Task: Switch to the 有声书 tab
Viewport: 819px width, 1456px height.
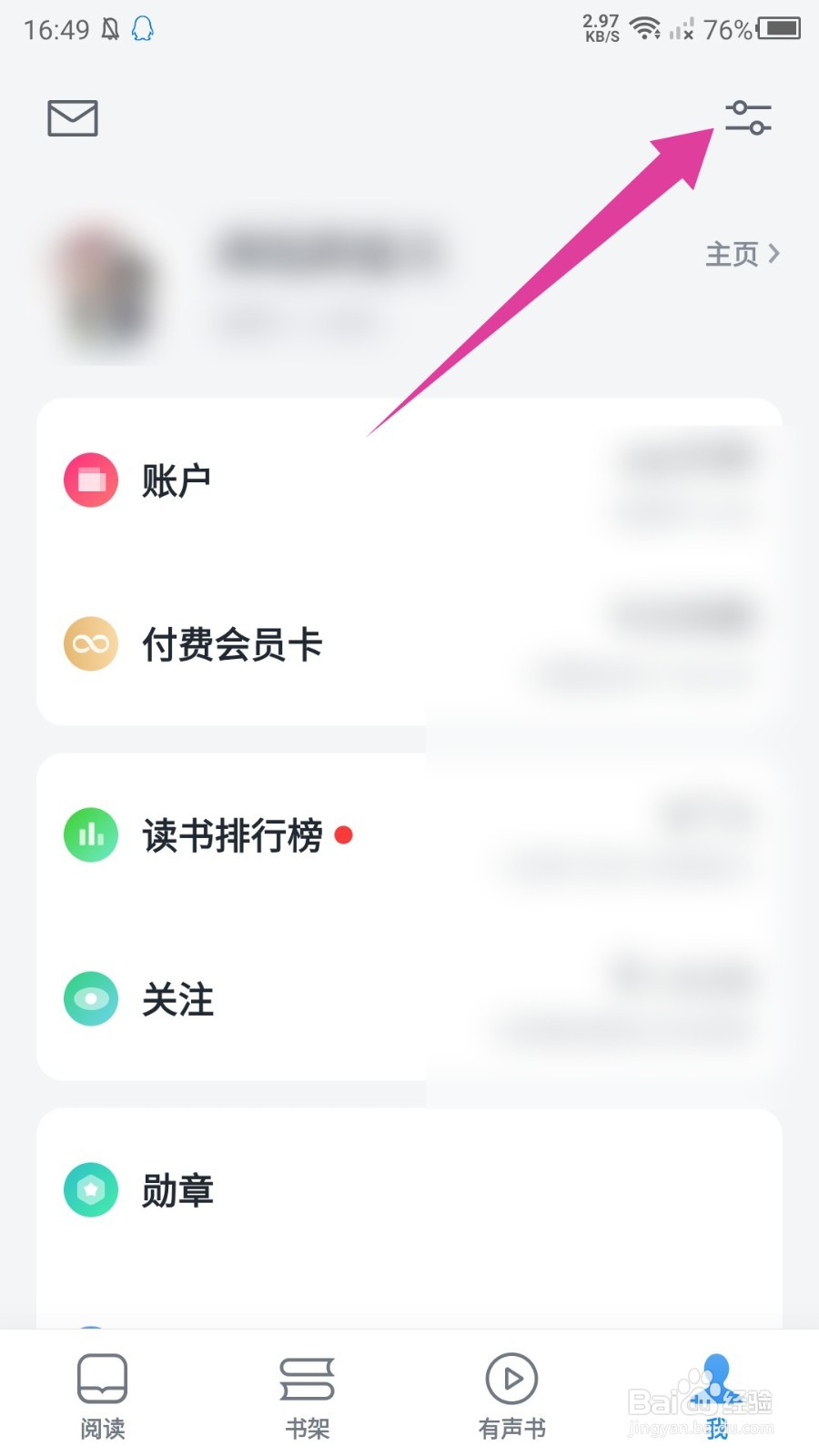Action: pos(511,1394)
